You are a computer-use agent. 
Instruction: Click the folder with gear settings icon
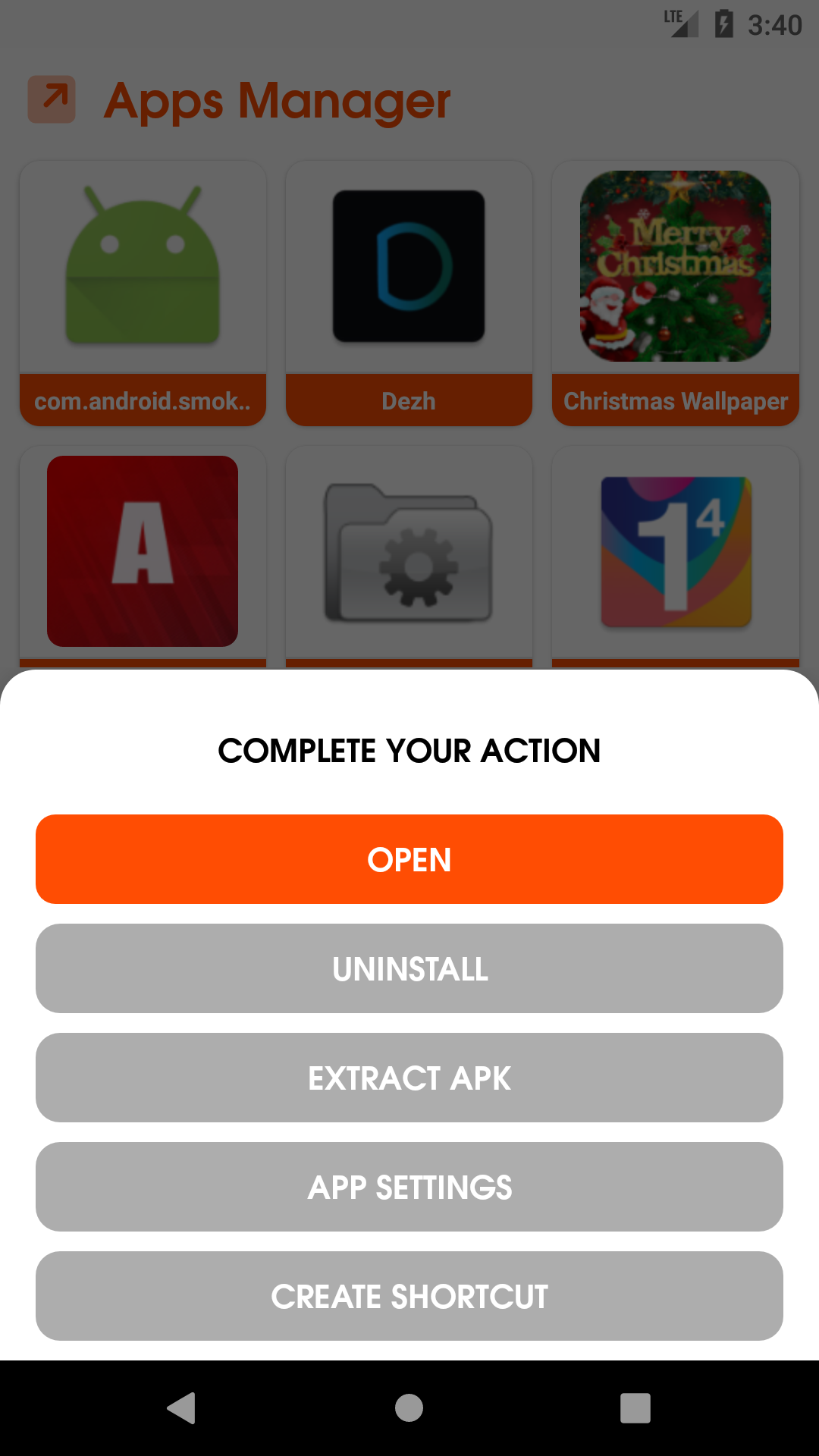pyautogui.click(x=408, y=551)
